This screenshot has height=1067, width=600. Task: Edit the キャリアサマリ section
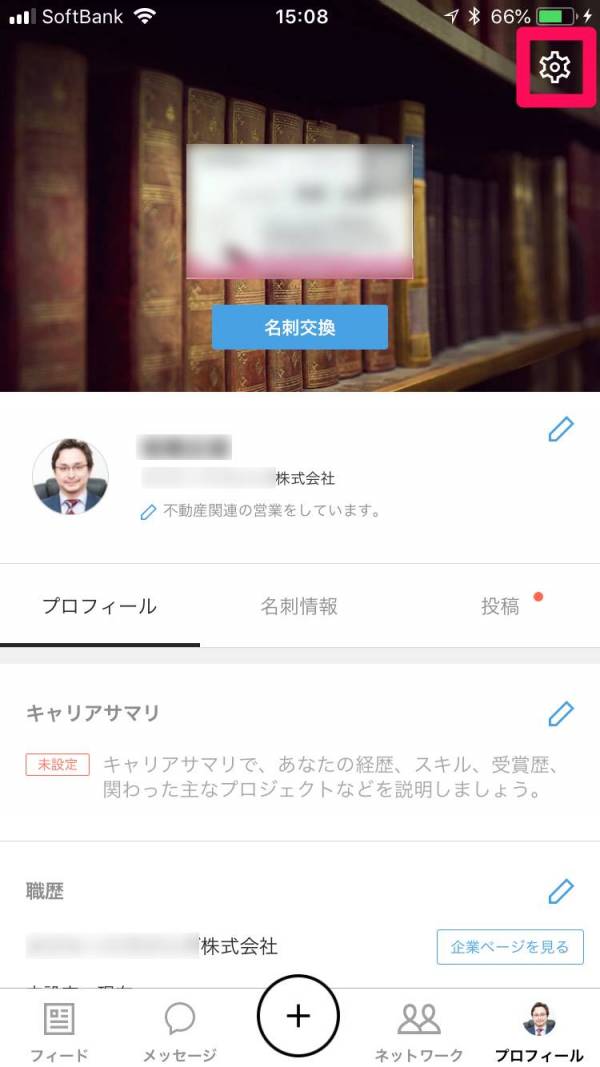[x=561, y=713]
